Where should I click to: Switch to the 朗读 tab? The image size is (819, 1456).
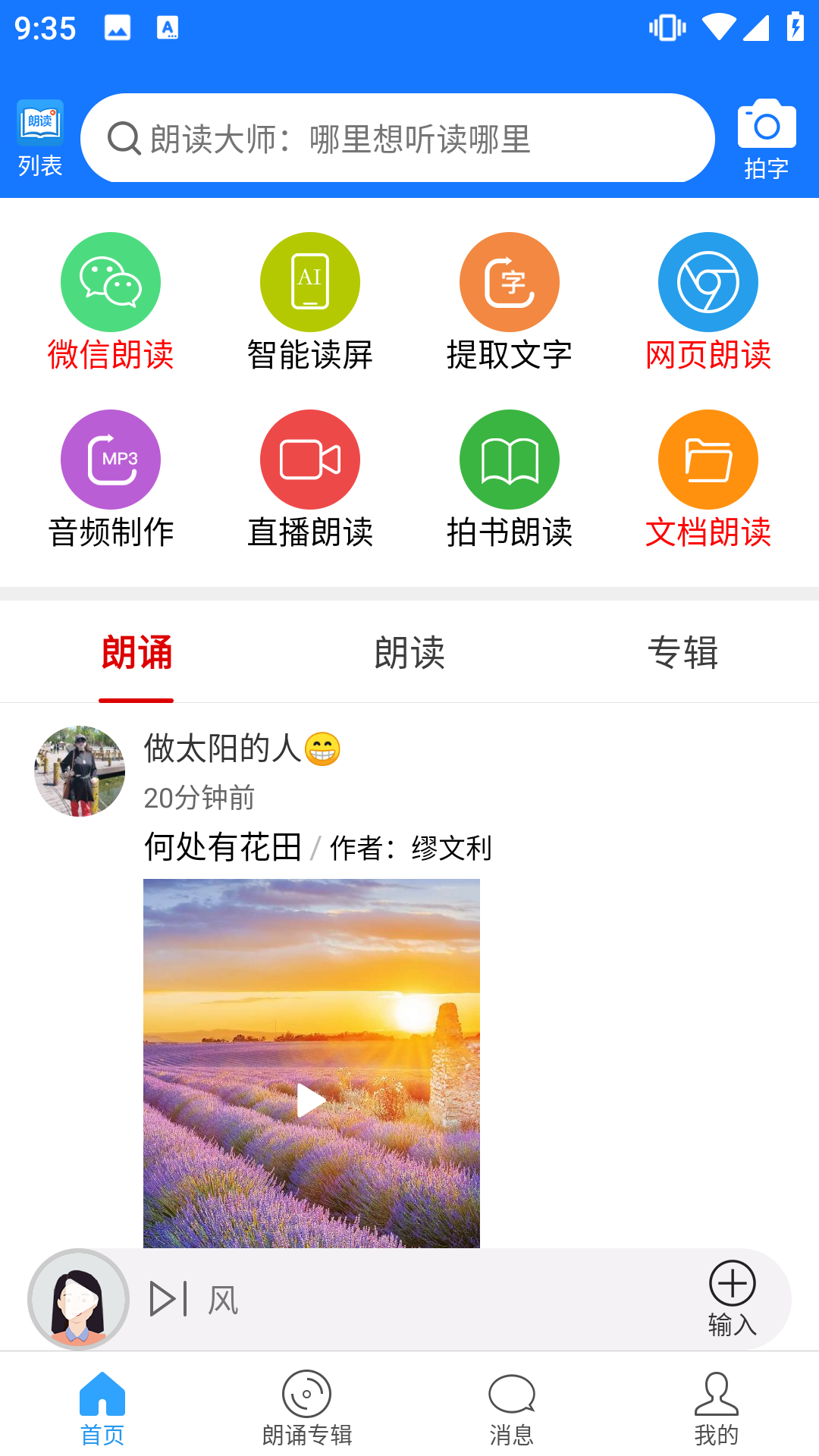pos(409,654)
